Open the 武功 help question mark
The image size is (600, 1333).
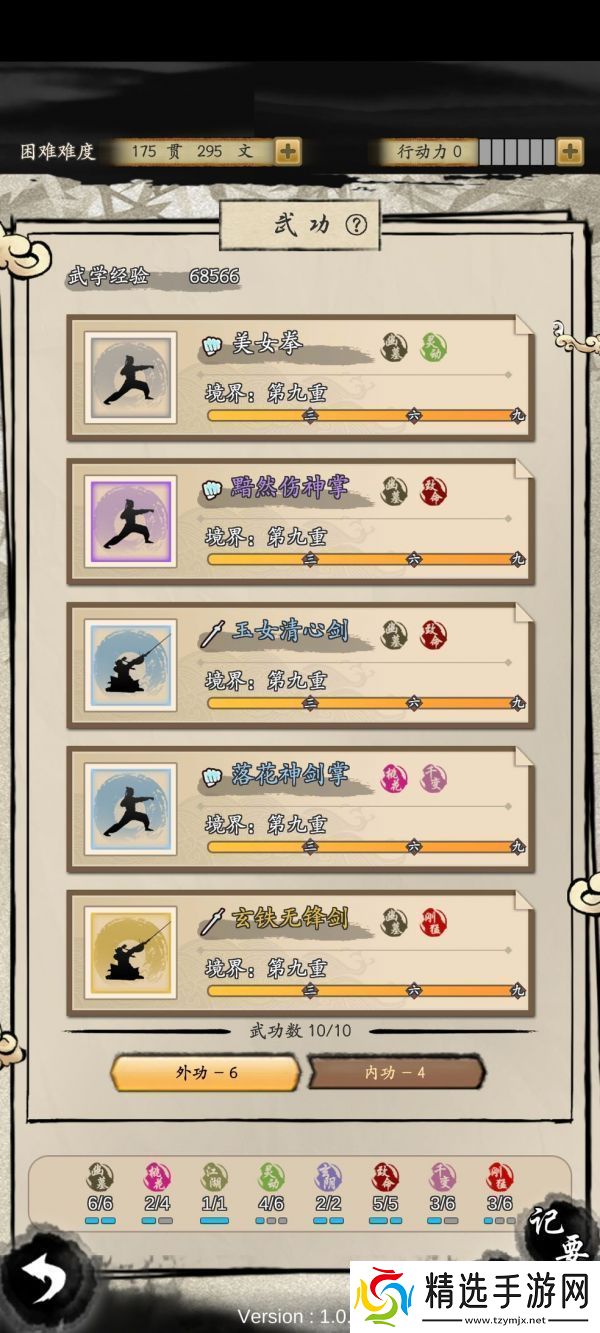(x=356, y=225)
